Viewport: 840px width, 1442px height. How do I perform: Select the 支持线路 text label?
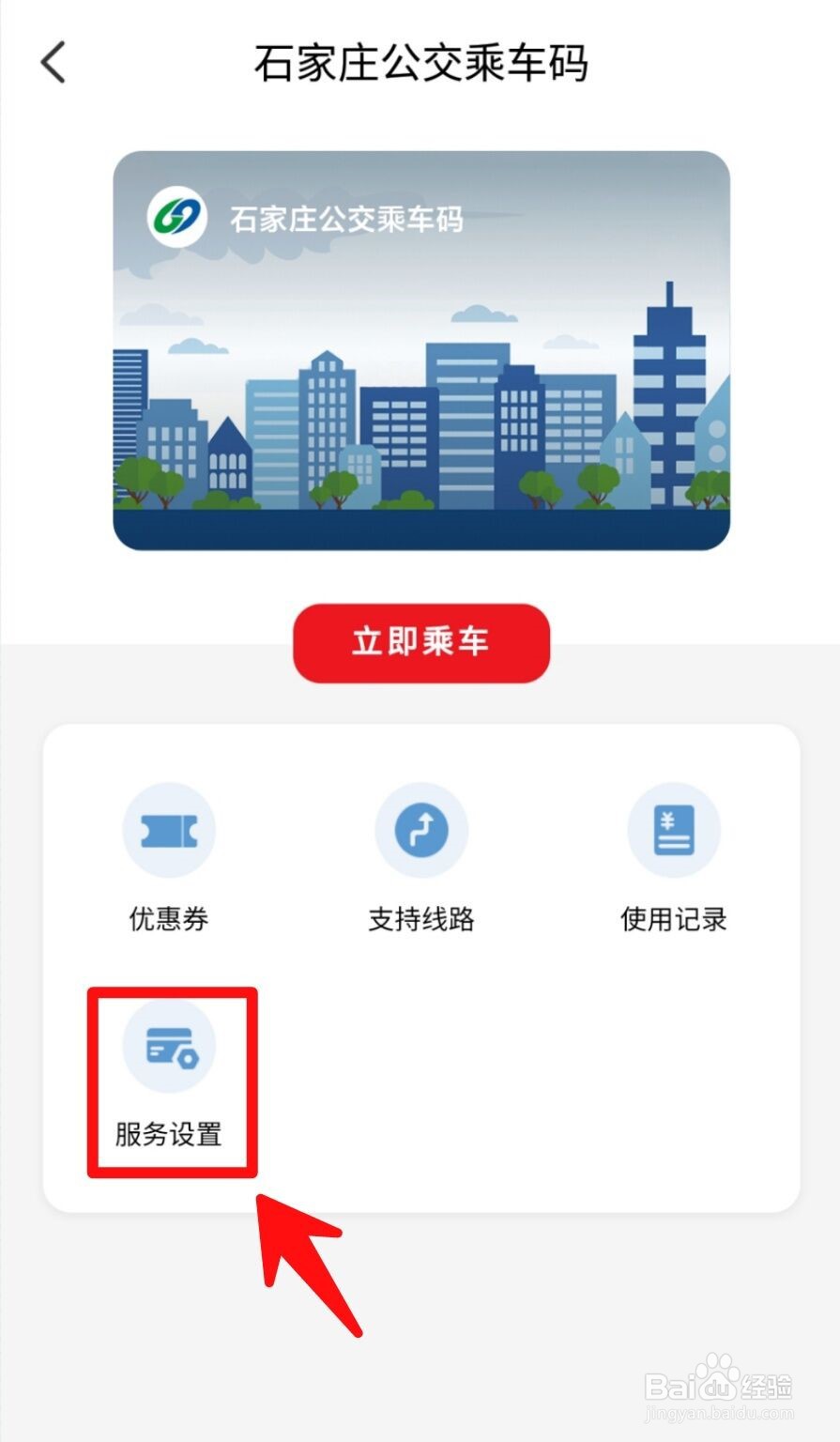pos(420,919)
